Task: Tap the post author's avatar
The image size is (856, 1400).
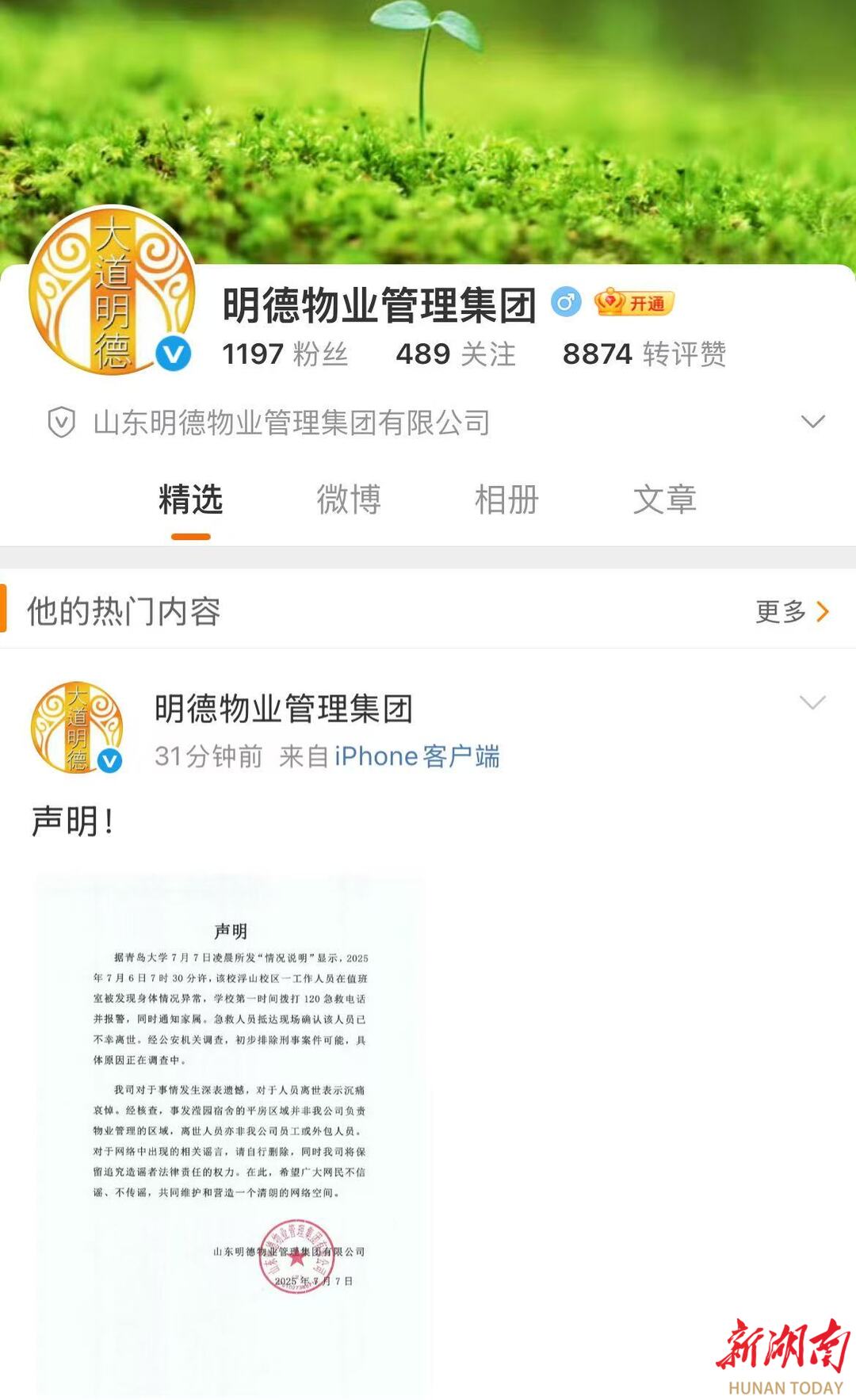Action: click(77, 727)
